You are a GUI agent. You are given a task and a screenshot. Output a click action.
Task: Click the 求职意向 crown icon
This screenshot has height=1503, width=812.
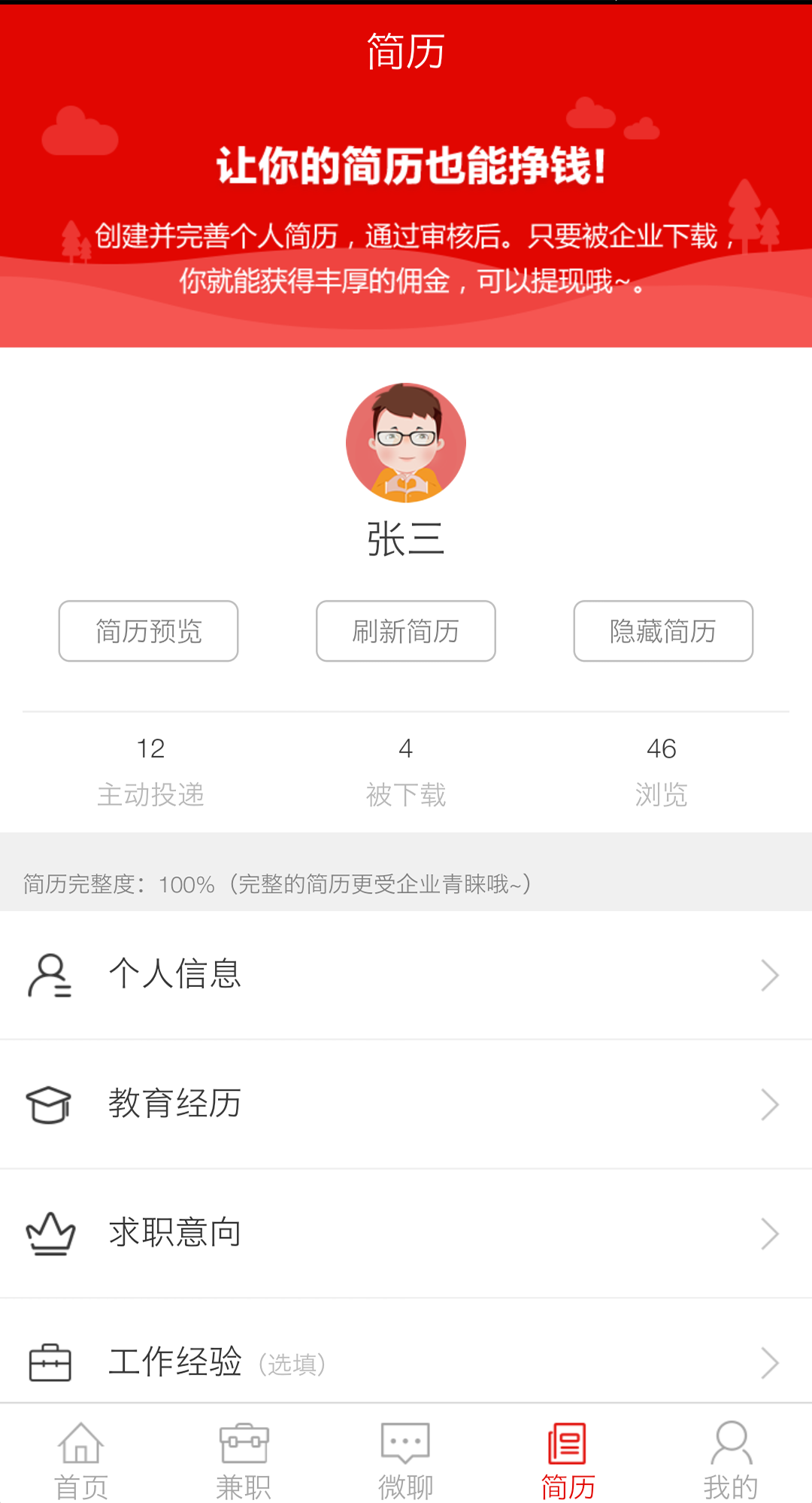(x=48, y=1231)
